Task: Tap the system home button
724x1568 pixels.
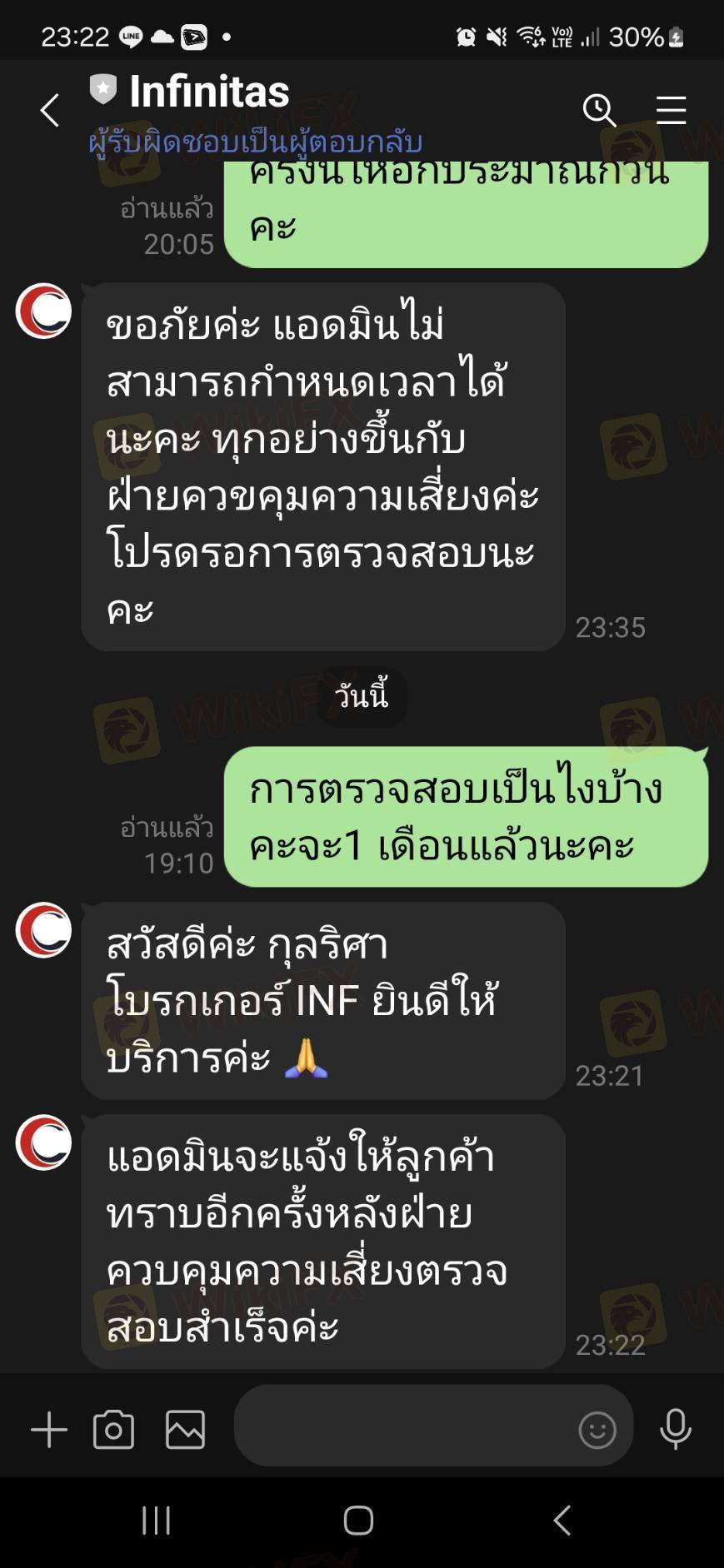Action: click(358, 1521)
